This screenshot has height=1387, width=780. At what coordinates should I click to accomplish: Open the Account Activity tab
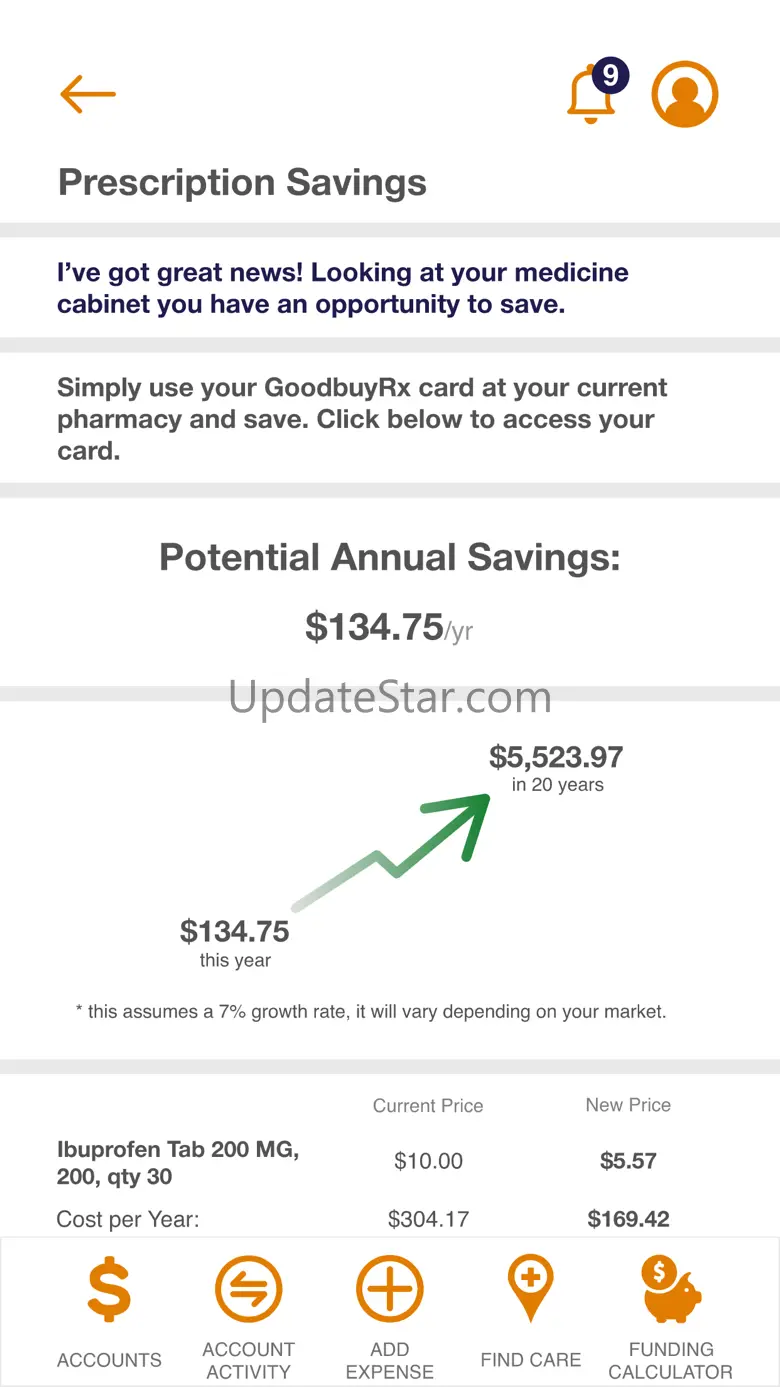click(249, 1312)
